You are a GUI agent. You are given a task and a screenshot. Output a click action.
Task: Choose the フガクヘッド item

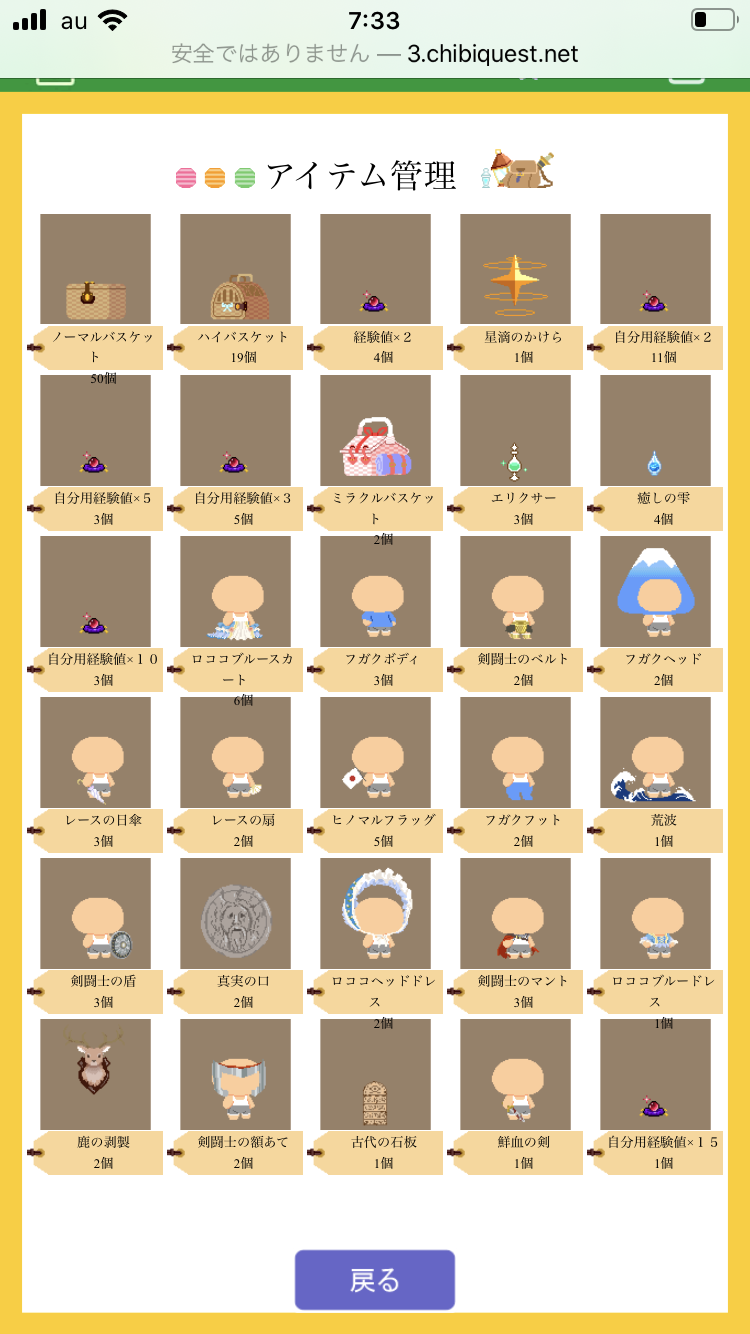coord(655,591)
